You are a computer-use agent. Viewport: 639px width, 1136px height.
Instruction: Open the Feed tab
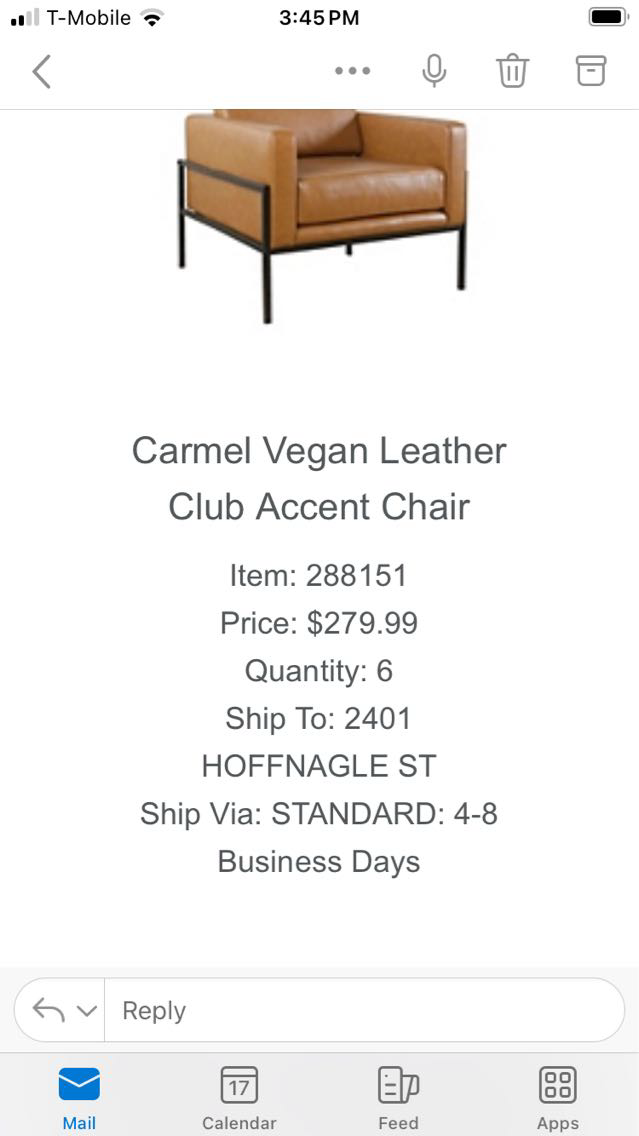pos(398,1096)
